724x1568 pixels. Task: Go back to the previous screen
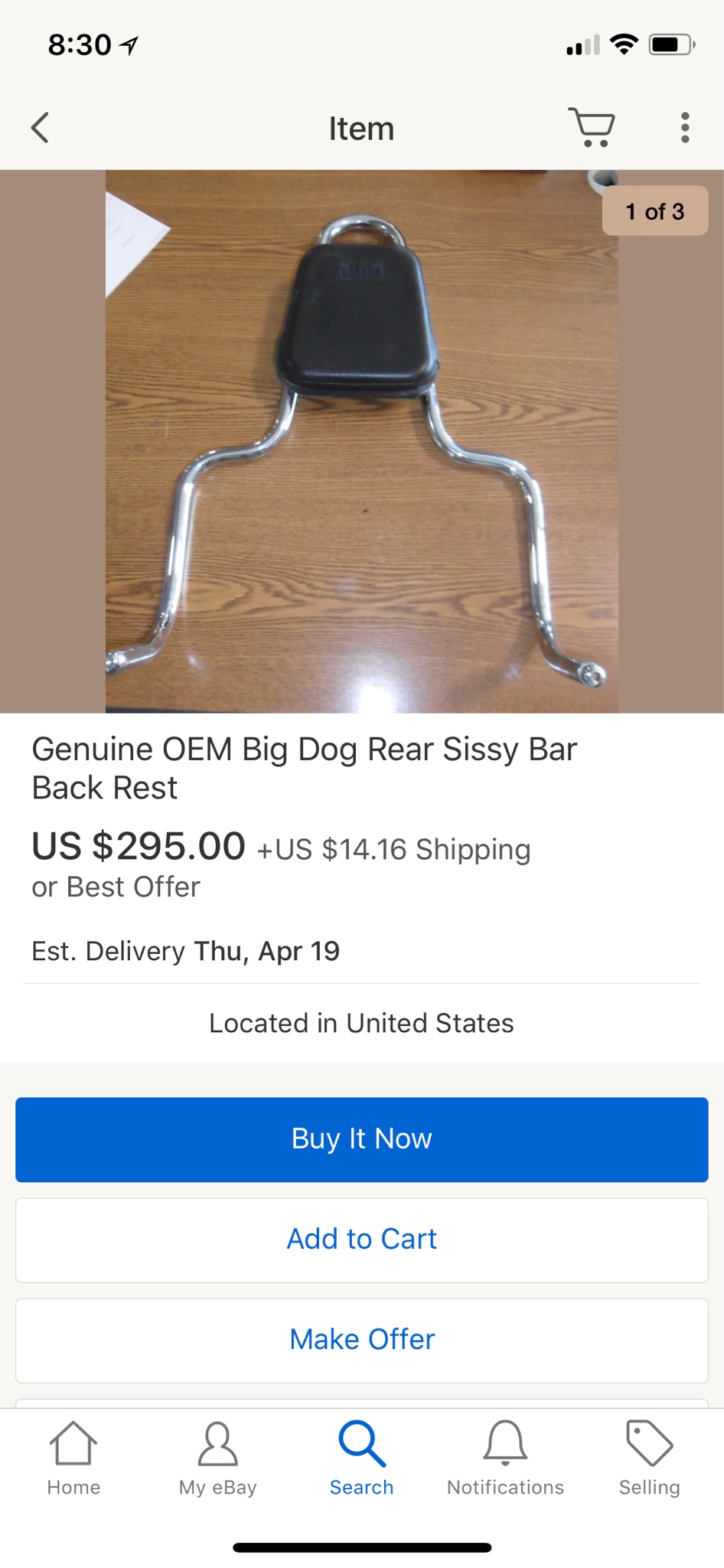(41, 128)
